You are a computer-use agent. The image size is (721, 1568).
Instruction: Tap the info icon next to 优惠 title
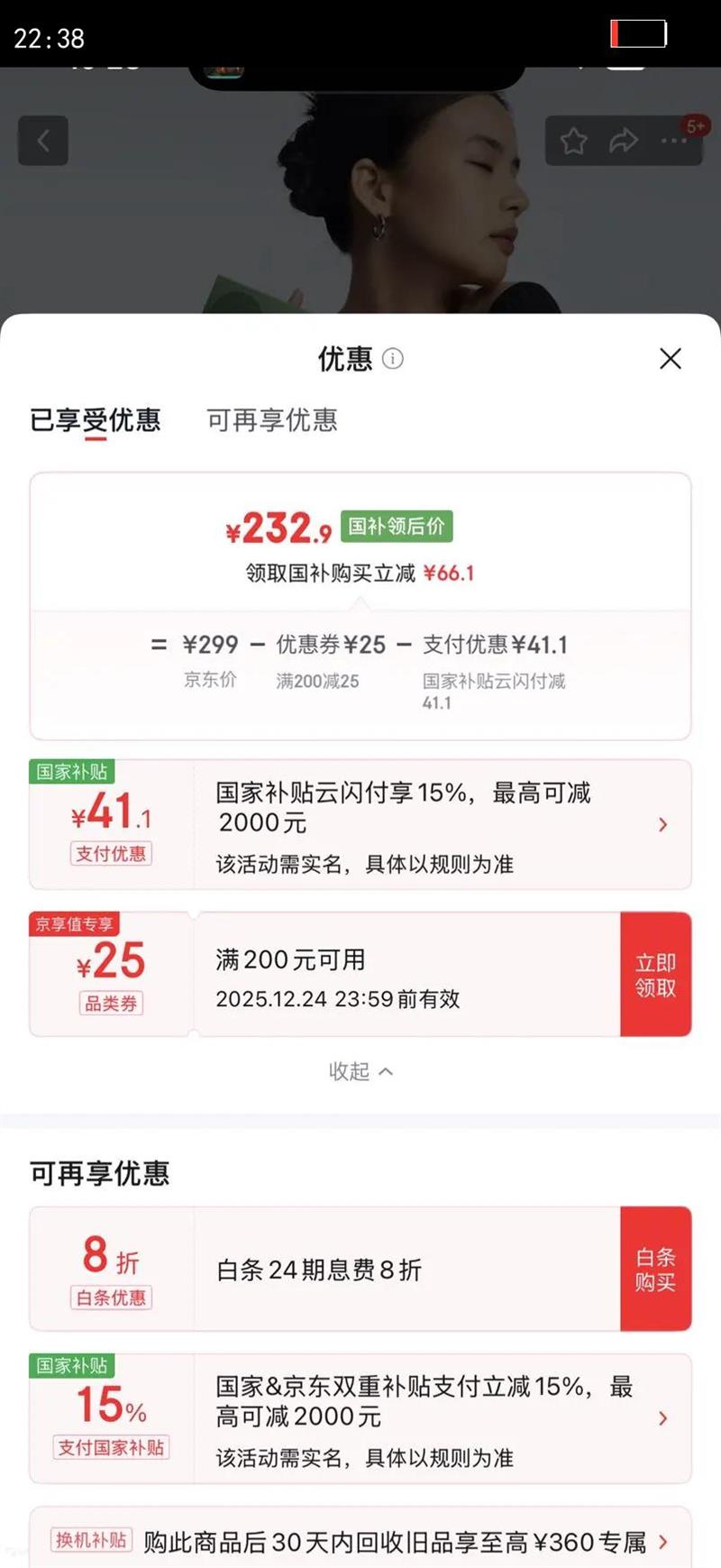pyautogui.click(x=392, y=359)
